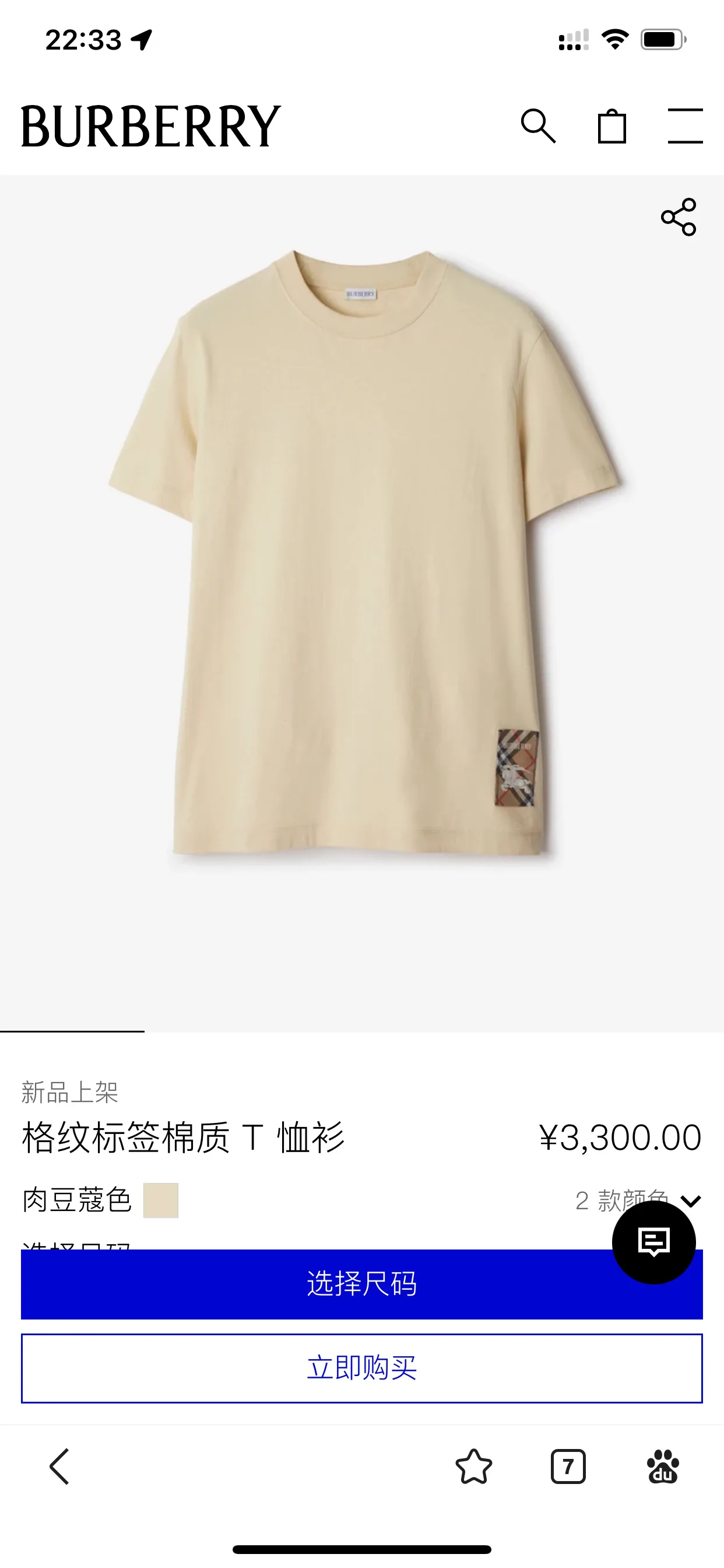The image size is (724, 1568).
Task: Tap the Burberry logo to go home
Action: point(151,126)
